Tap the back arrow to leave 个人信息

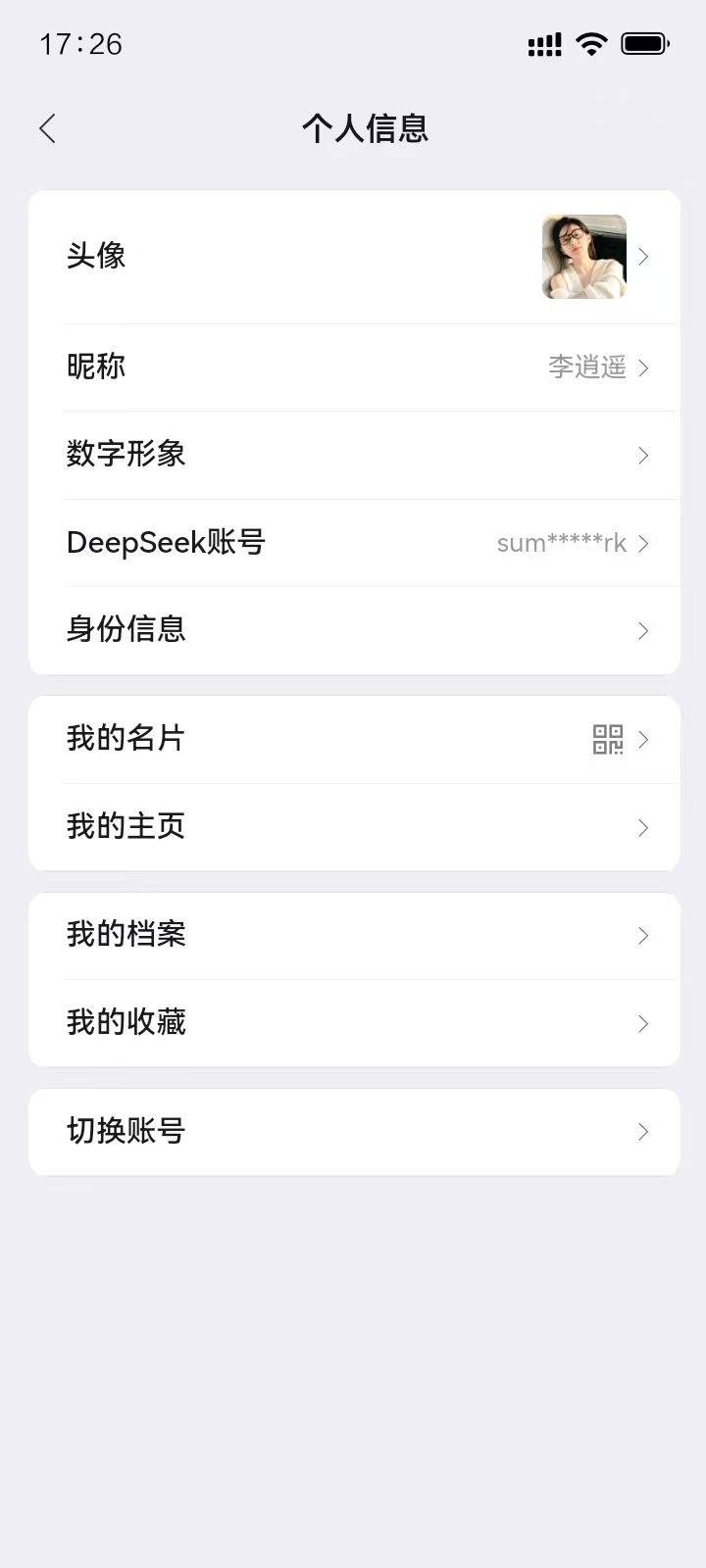click(x=47, y=128)
